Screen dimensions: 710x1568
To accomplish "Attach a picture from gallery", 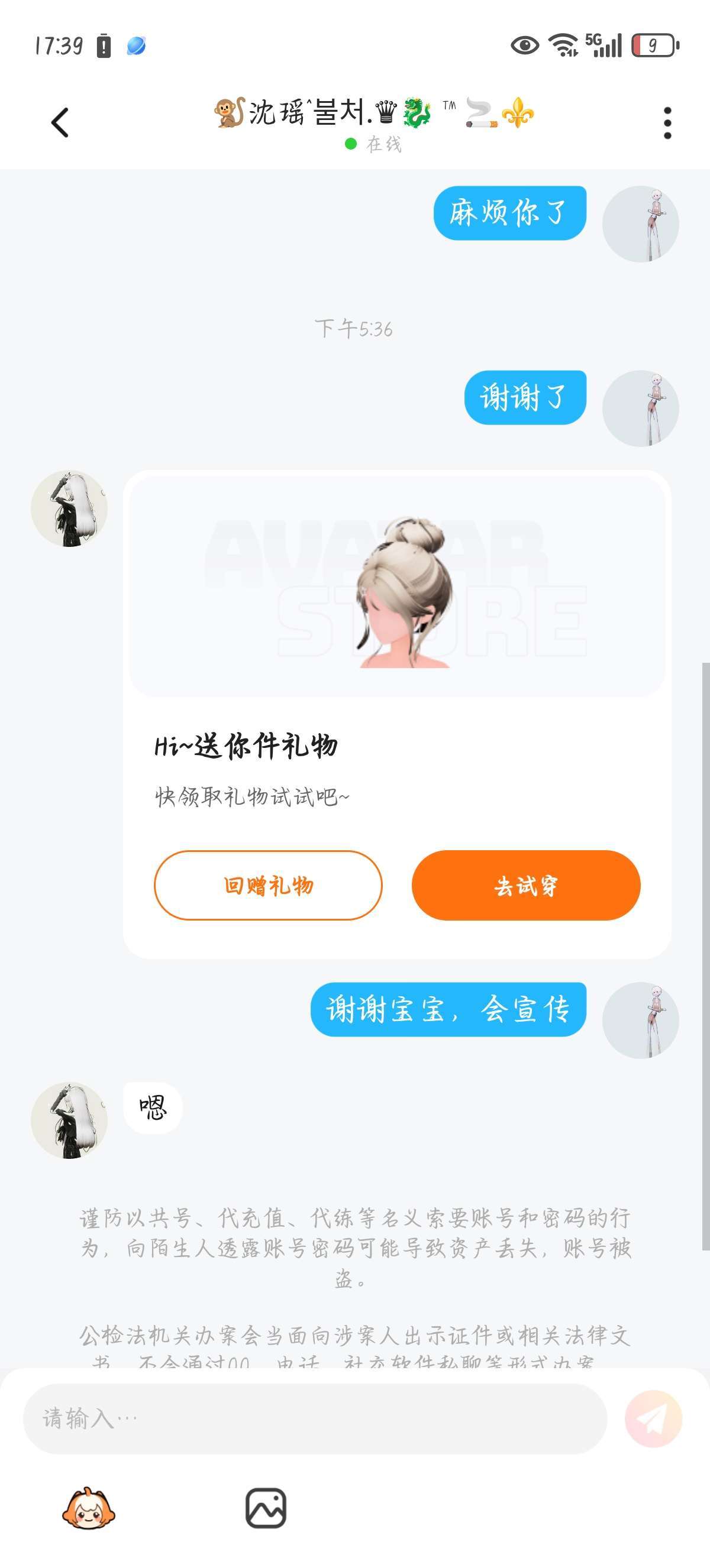I will 266,1508.
